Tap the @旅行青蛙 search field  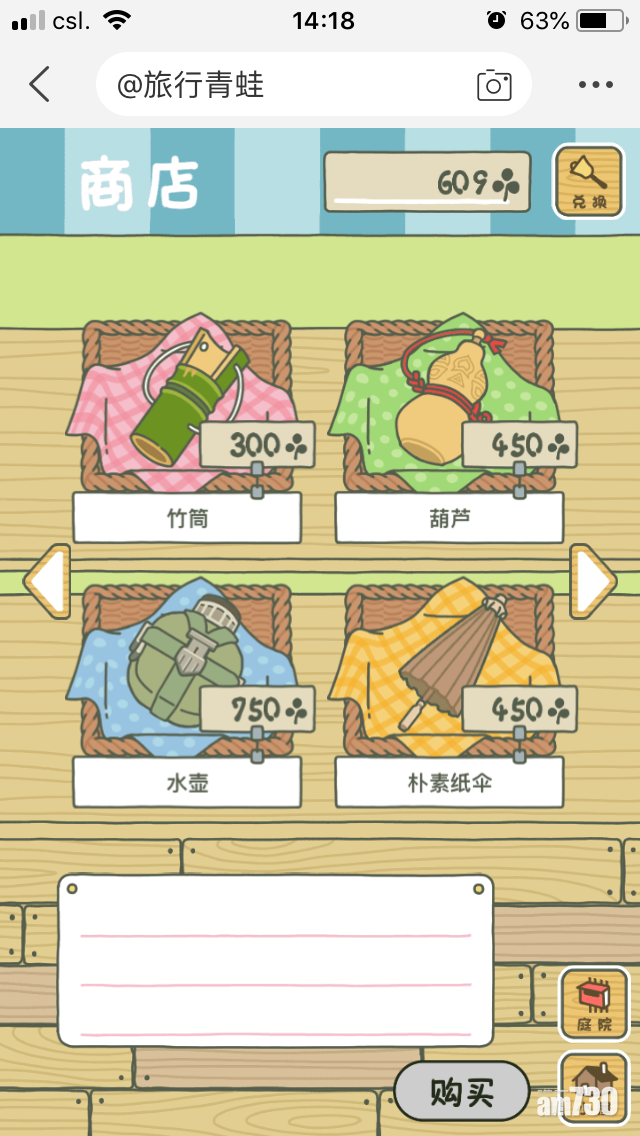click(280, 85)
